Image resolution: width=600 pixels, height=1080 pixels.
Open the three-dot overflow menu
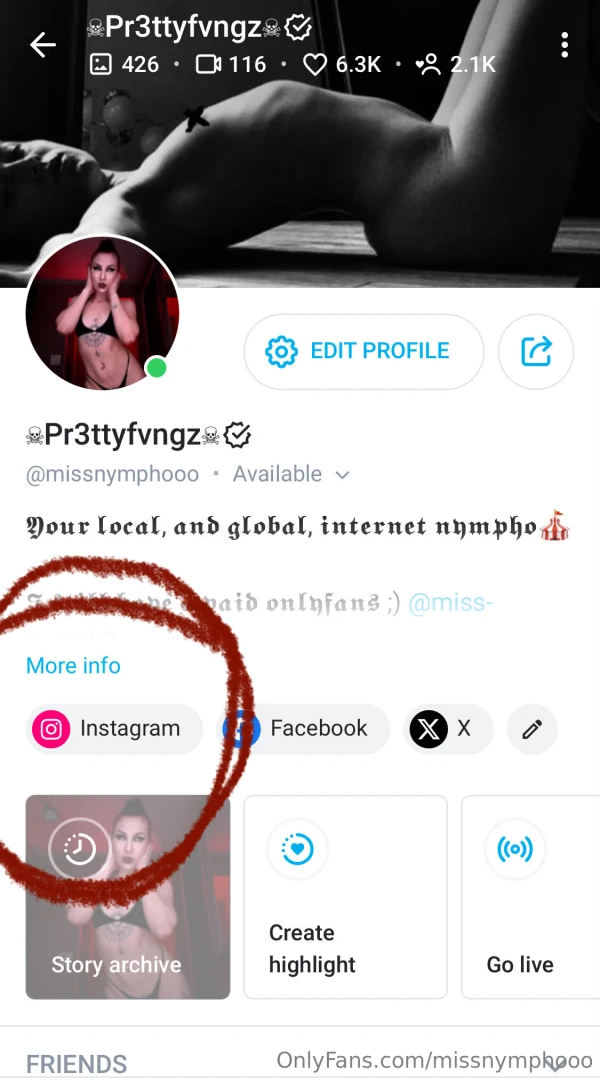coord(565,45)
